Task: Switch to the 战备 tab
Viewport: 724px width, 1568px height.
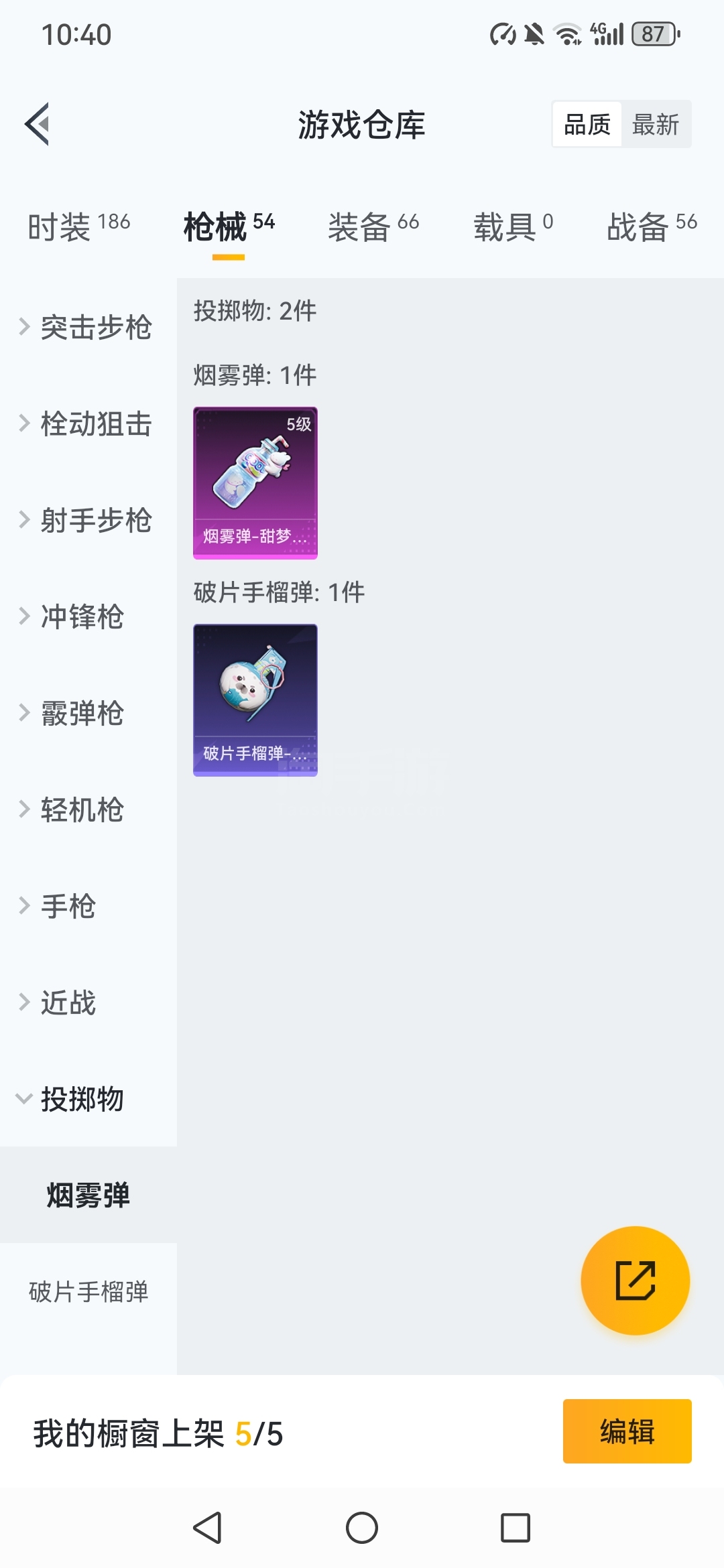Action: [651, 226]
